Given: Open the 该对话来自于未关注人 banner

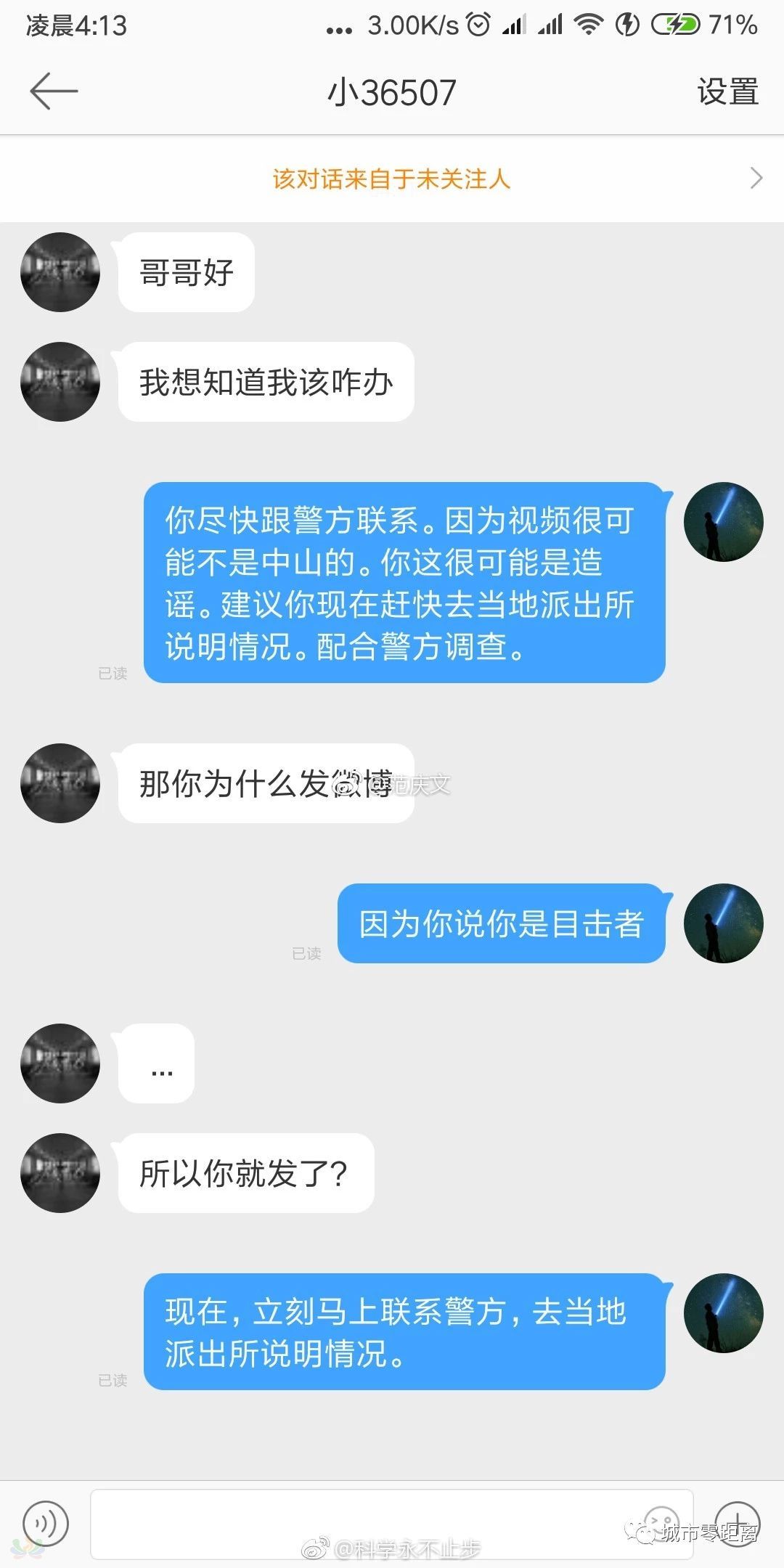Looking at the screenshot, I should coord(392,179).
